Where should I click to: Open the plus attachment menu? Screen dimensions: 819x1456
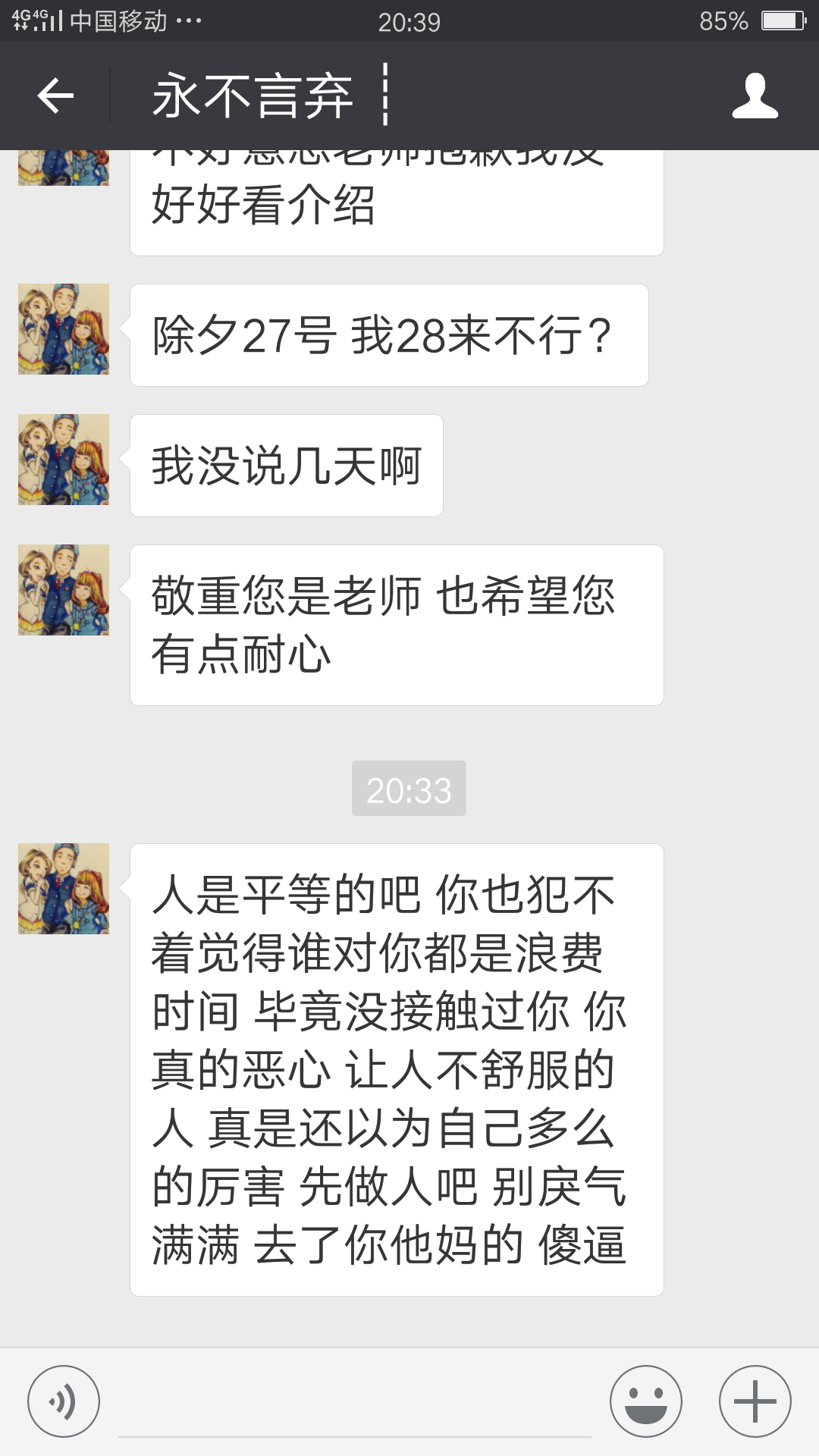point(755,1401)
